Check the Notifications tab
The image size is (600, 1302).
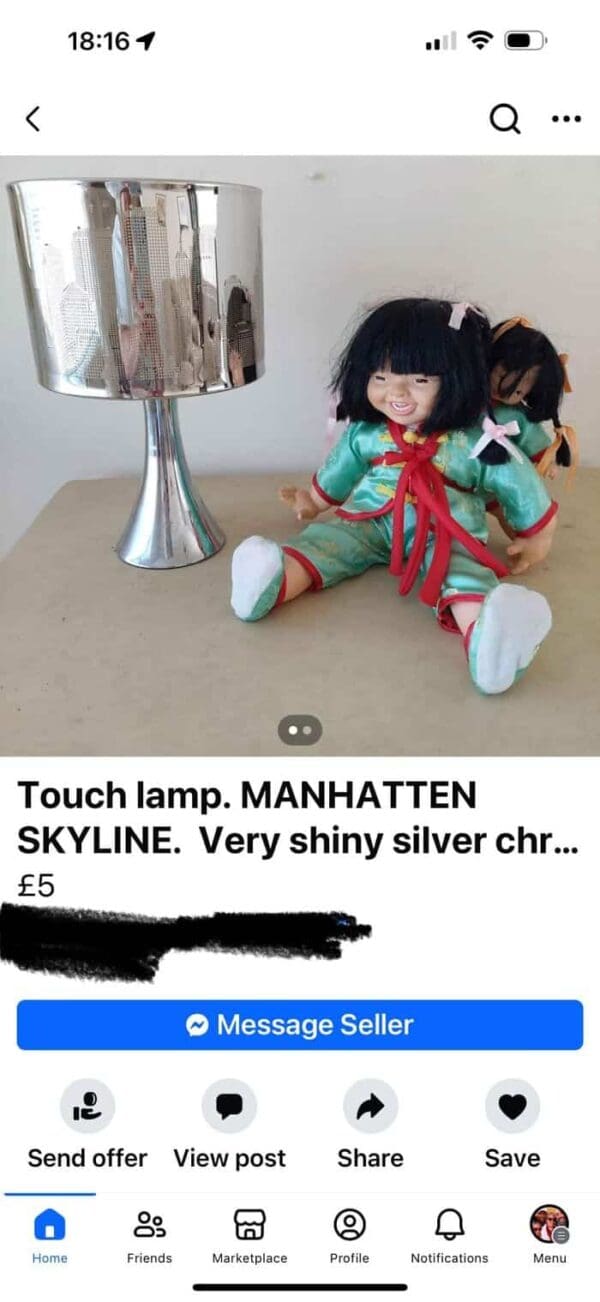[x=449, y=1235]
